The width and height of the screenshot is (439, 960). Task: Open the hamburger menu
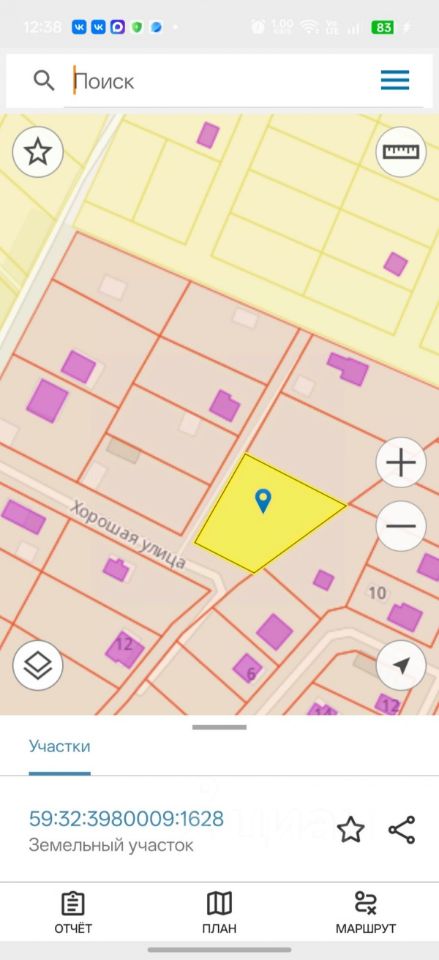395,80
